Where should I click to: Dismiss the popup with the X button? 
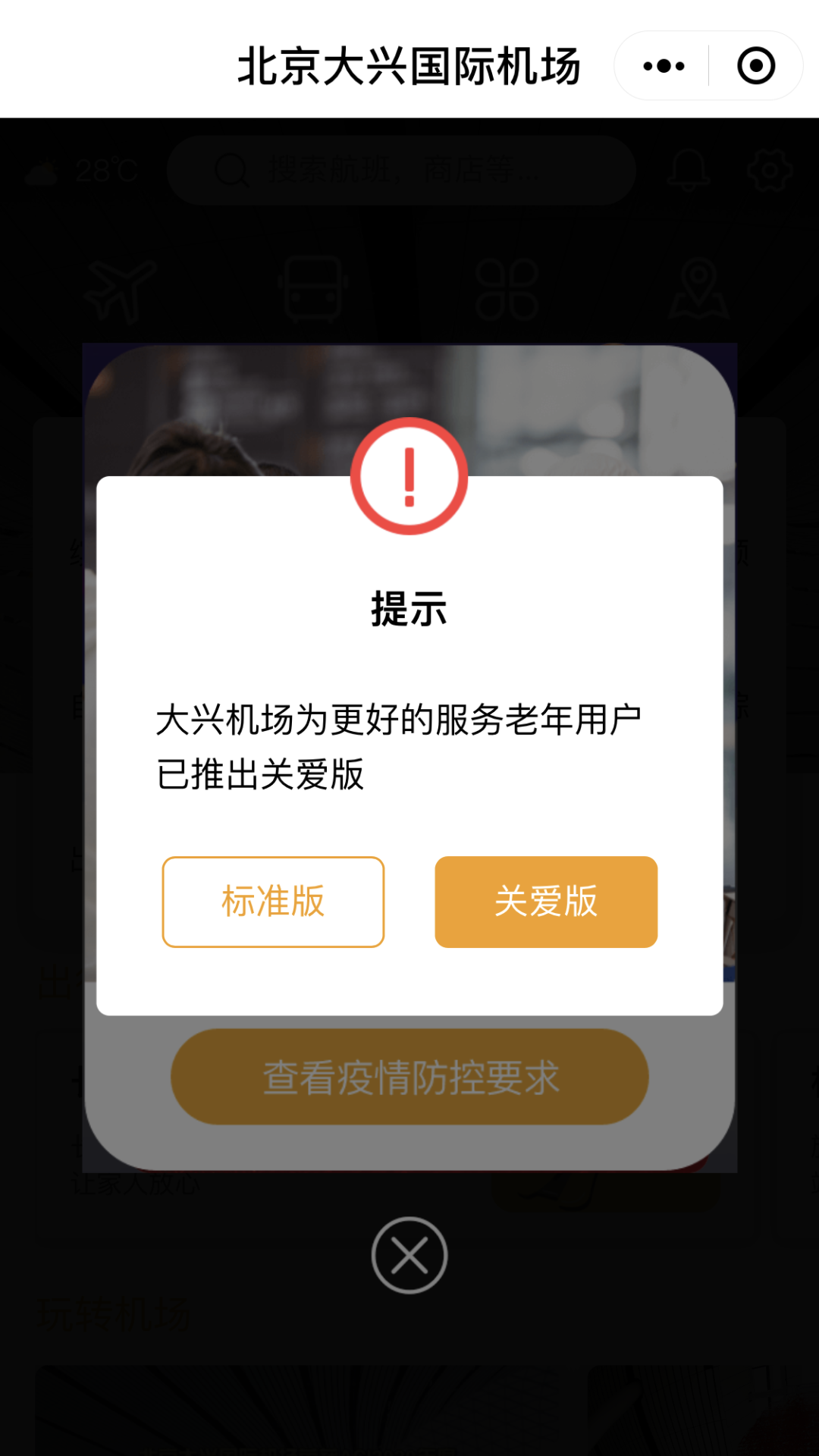(x=409, y=1255)
